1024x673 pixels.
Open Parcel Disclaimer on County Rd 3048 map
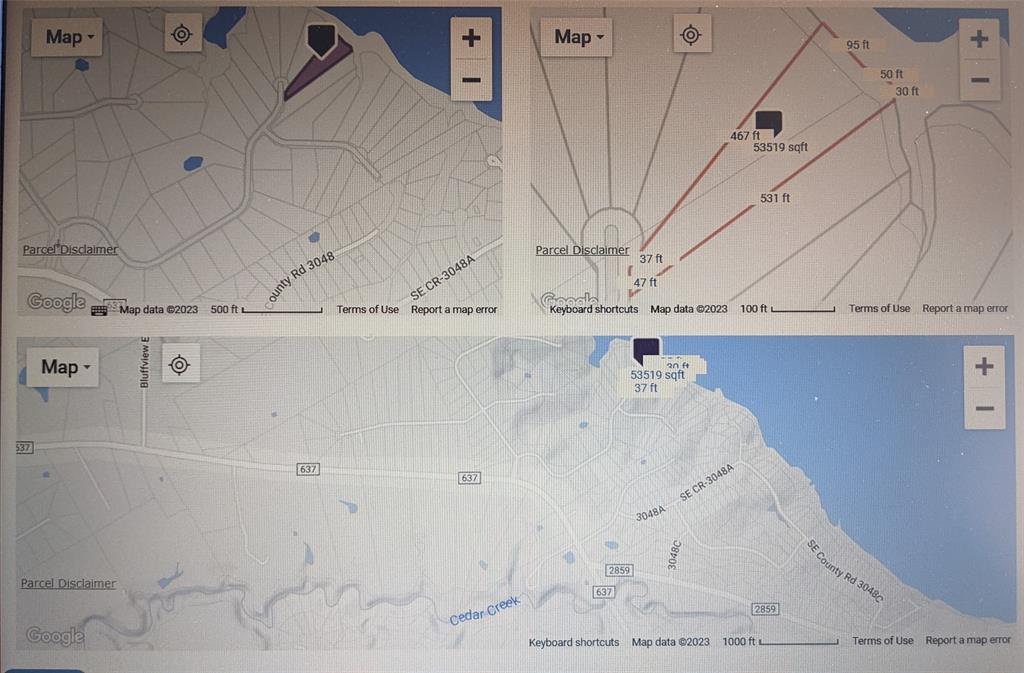click(70, 249)
